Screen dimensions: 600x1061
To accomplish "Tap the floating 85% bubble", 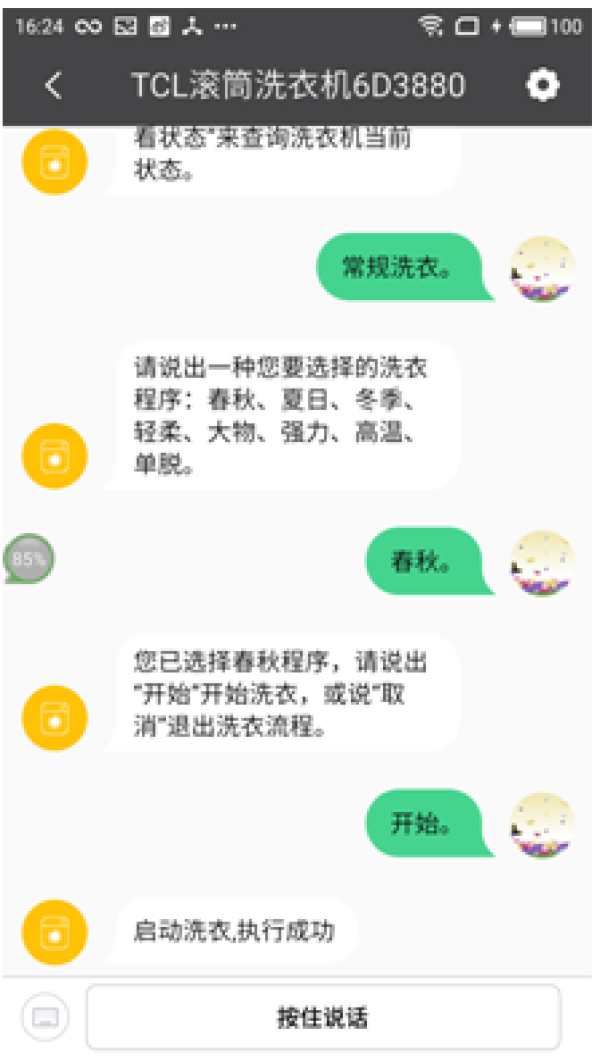I will click(29, 559).
